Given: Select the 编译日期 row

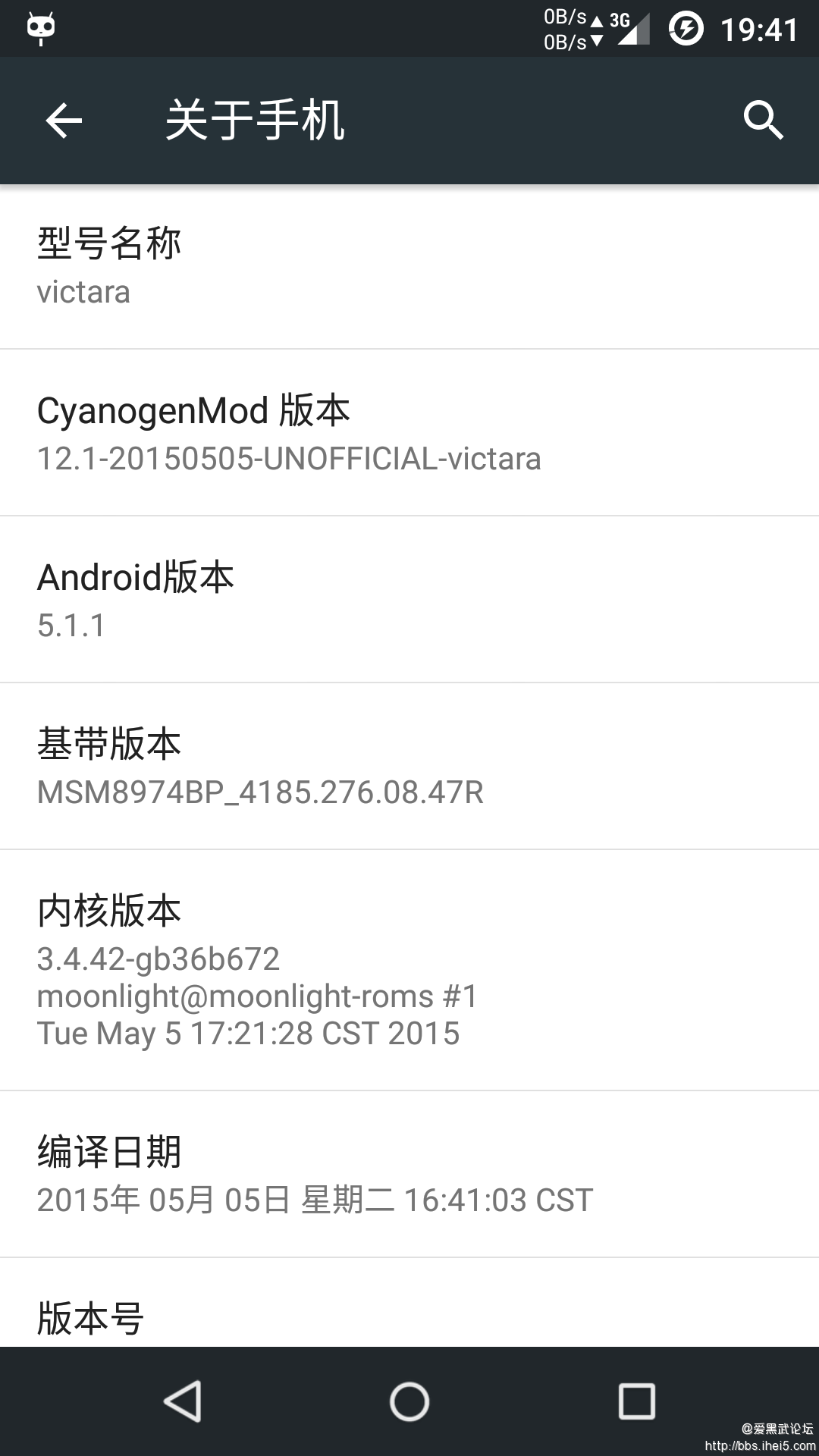Looking at the screenshot, I should (x=409, y=1175).
